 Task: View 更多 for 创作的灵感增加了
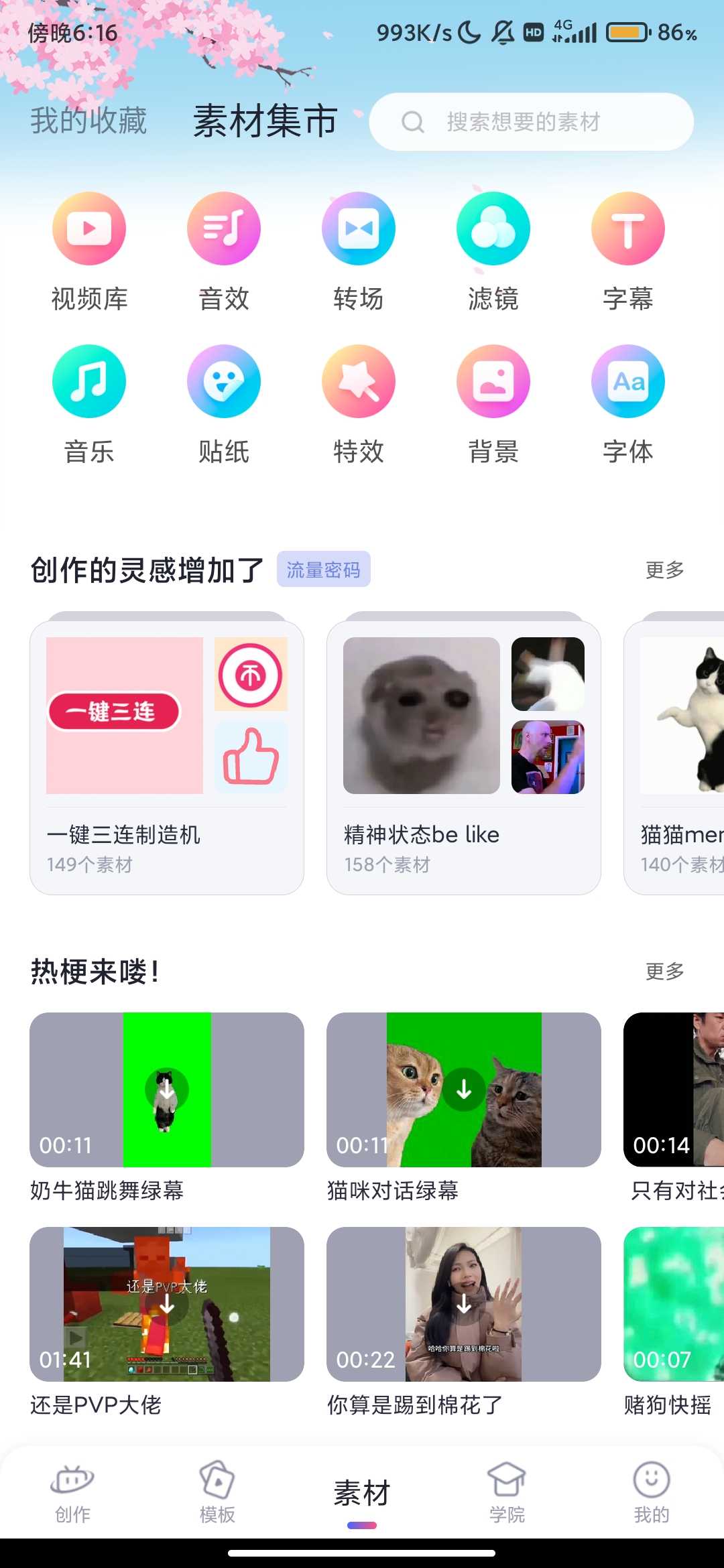664,570
